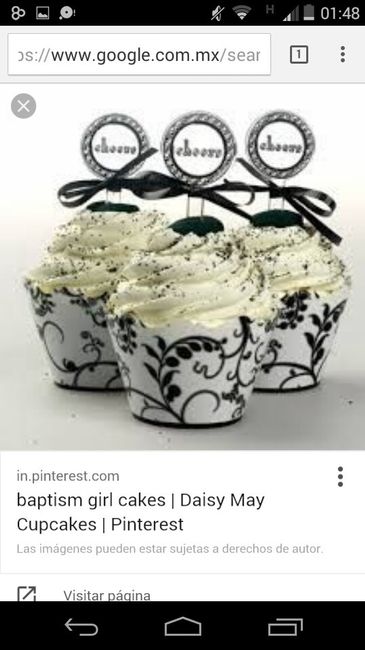The height and width of the screenshot is (650, 365).
Task: Open the Chrome overflow menu
Action: coord(343,54)
